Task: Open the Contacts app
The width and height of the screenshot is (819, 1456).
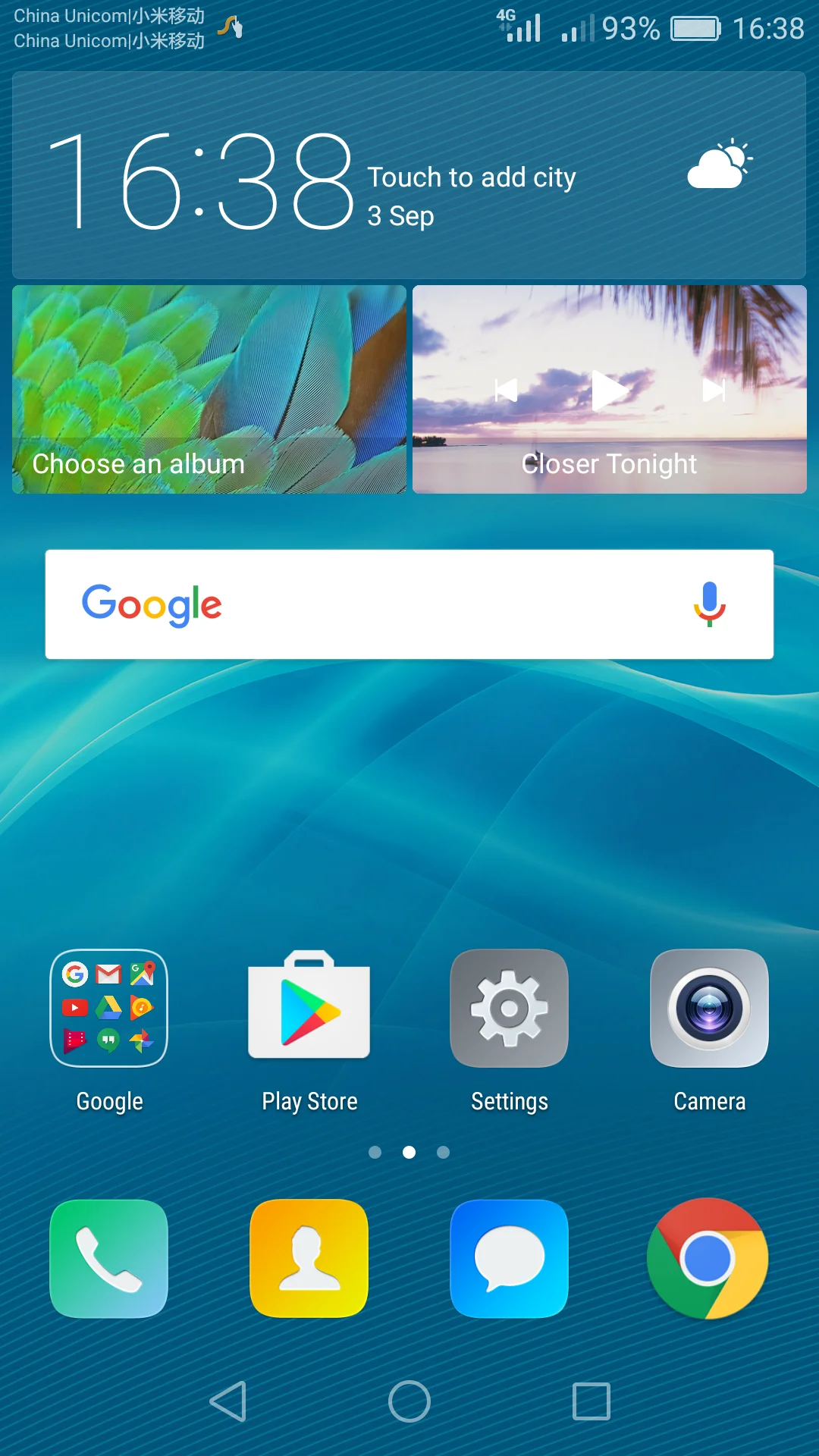Action: 309,1259
